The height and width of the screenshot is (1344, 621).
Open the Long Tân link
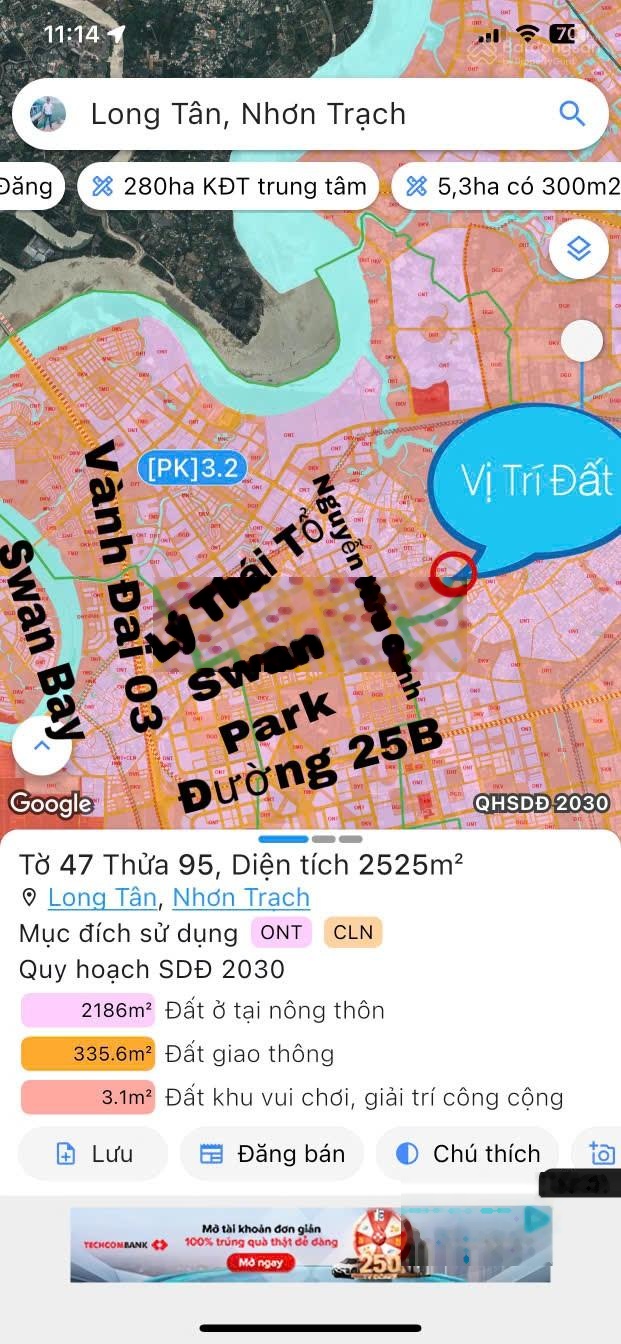(x=102, y=897)
